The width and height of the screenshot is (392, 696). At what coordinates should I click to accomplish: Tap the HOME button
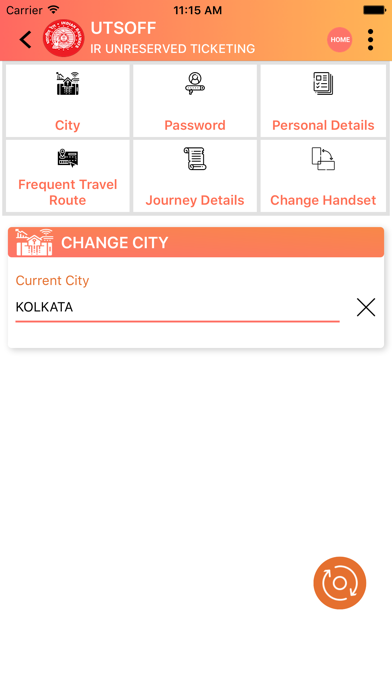(x=340, y=40)
